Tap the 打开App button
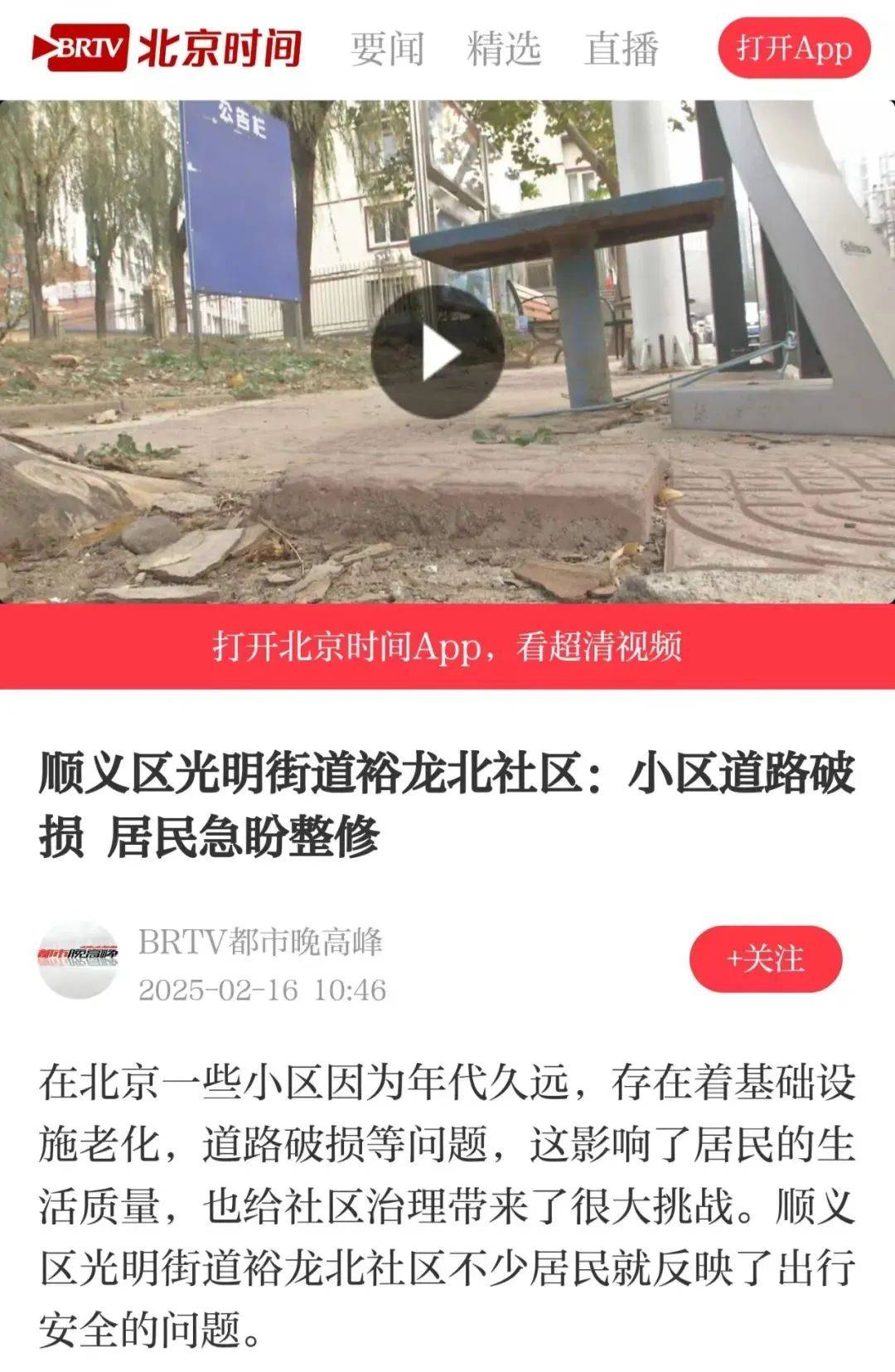 tap(794, 49)
